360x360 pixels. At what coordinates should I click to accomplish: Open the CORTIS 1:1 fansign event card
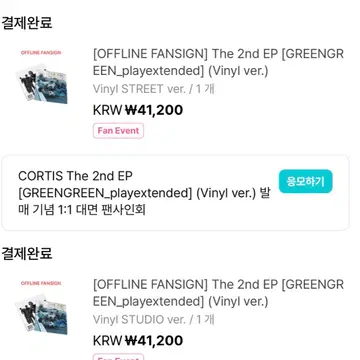(175, 193)
